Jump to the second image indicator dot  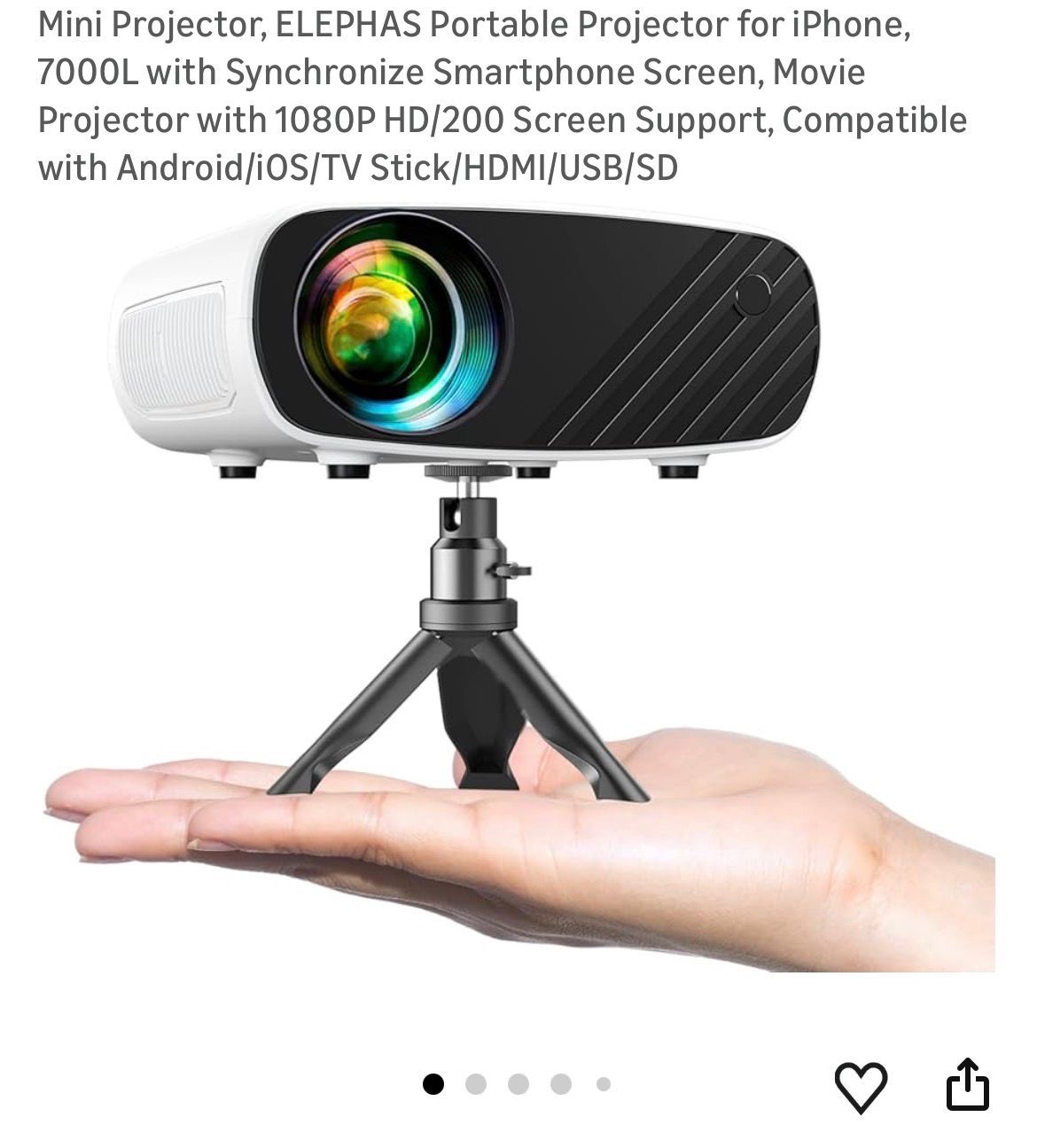476,1084
